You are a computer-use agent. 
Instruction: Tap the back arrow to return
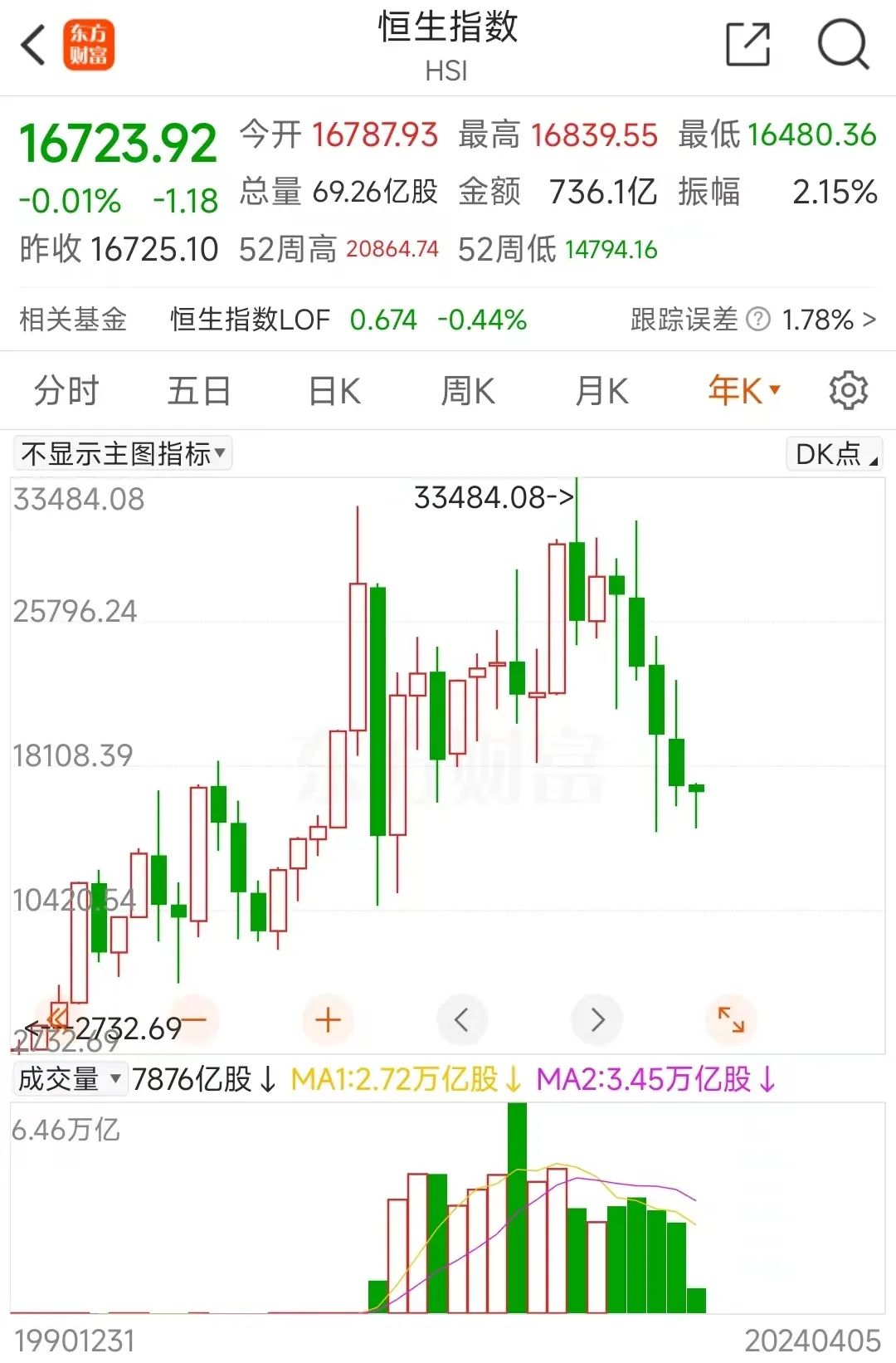click(32, 46)
